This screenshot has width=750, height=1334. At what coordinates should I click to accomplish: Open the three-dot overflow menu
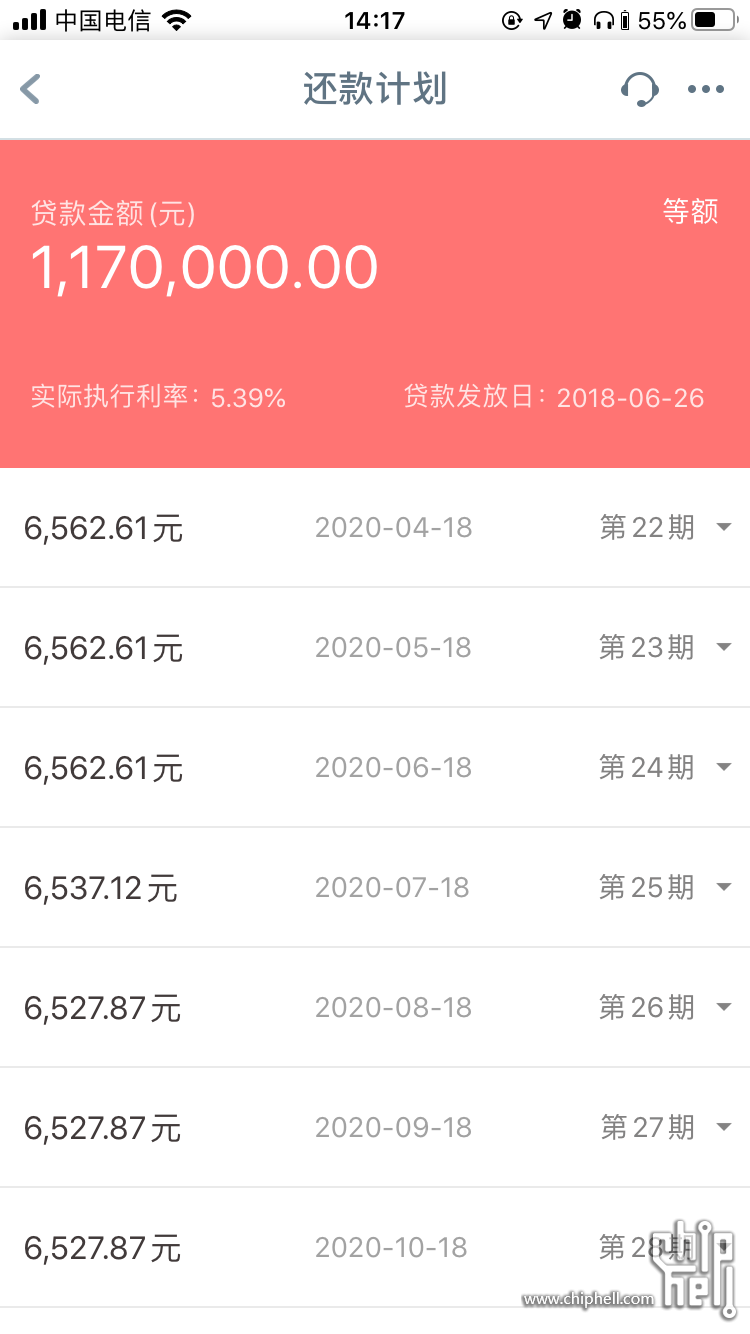coord(706,90)
